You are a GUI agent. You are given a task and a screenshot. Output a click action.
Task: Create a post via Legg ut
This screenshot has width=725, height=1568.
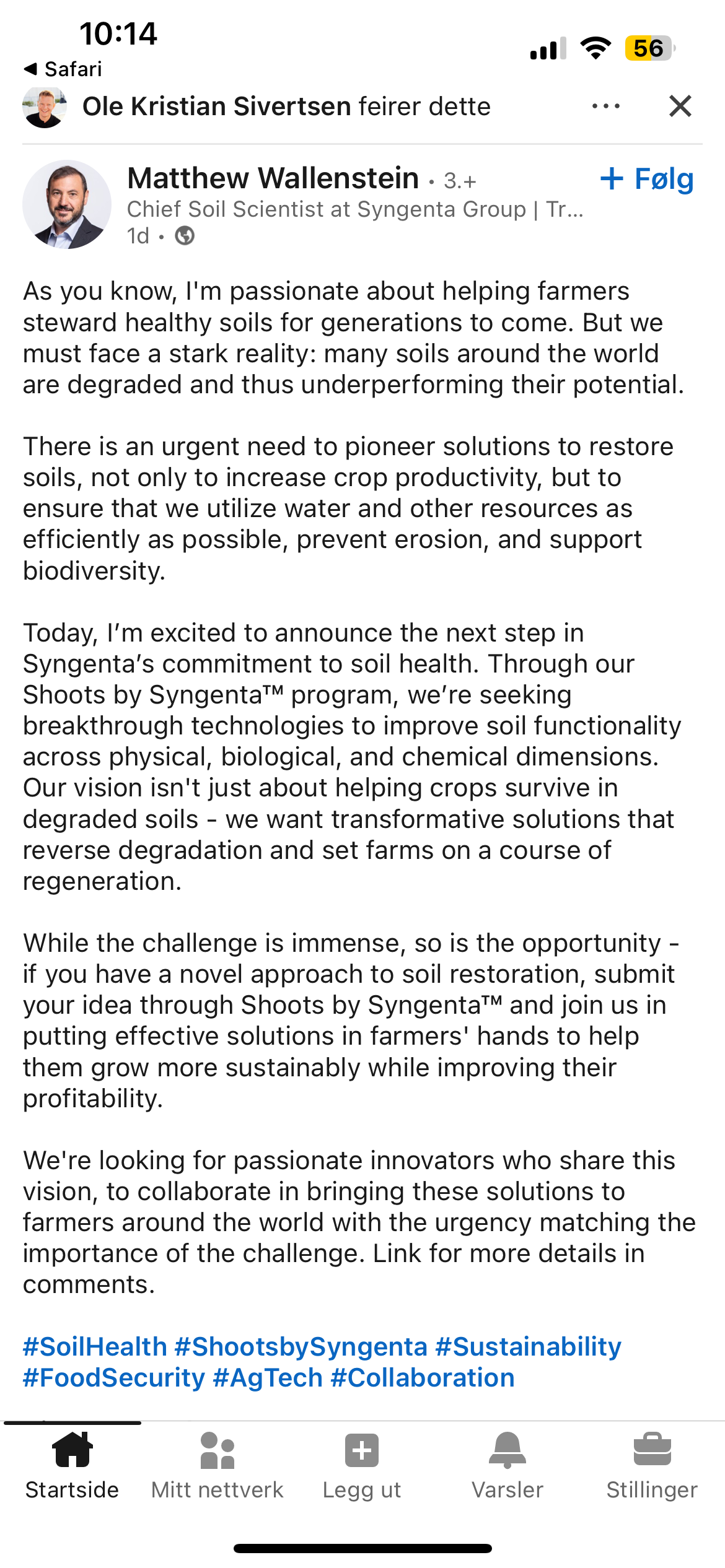(362, 1465)
